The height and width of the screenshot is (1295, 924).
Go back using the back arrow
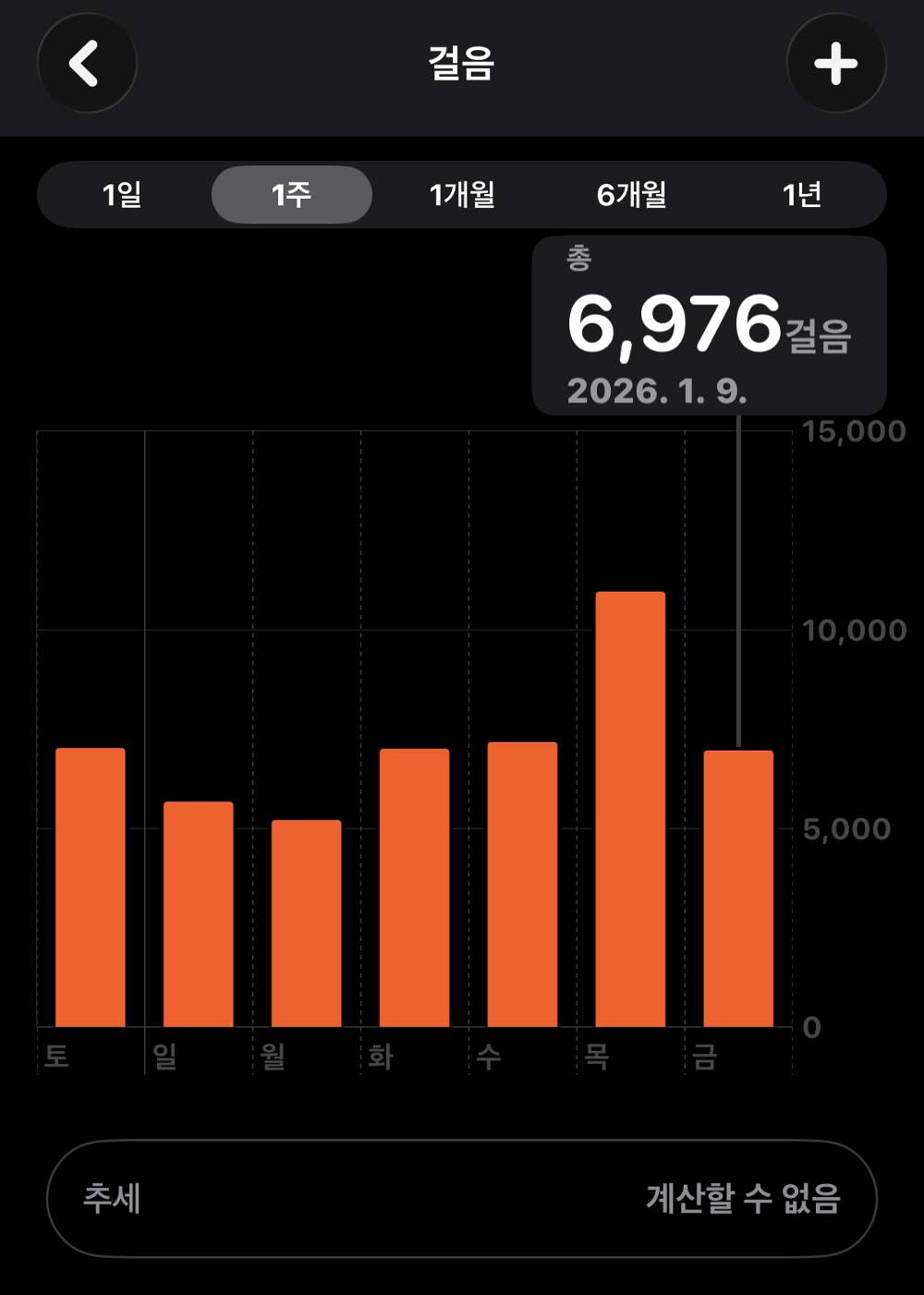(86, 64)
